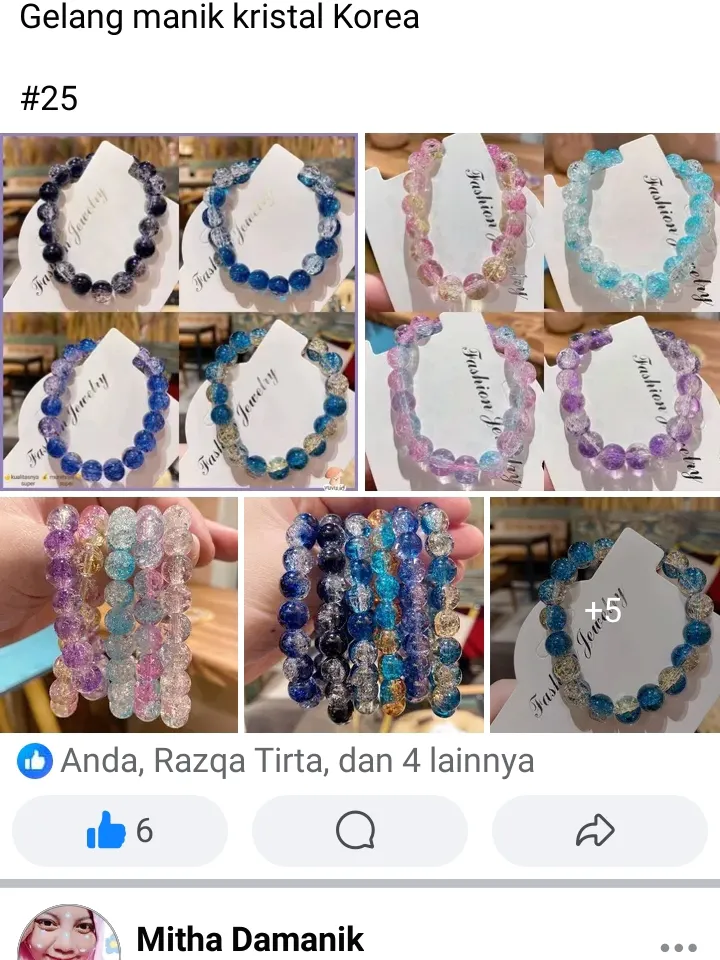
Task: Open options menu on Mitha Damanik's post
Action: (678, 946)
